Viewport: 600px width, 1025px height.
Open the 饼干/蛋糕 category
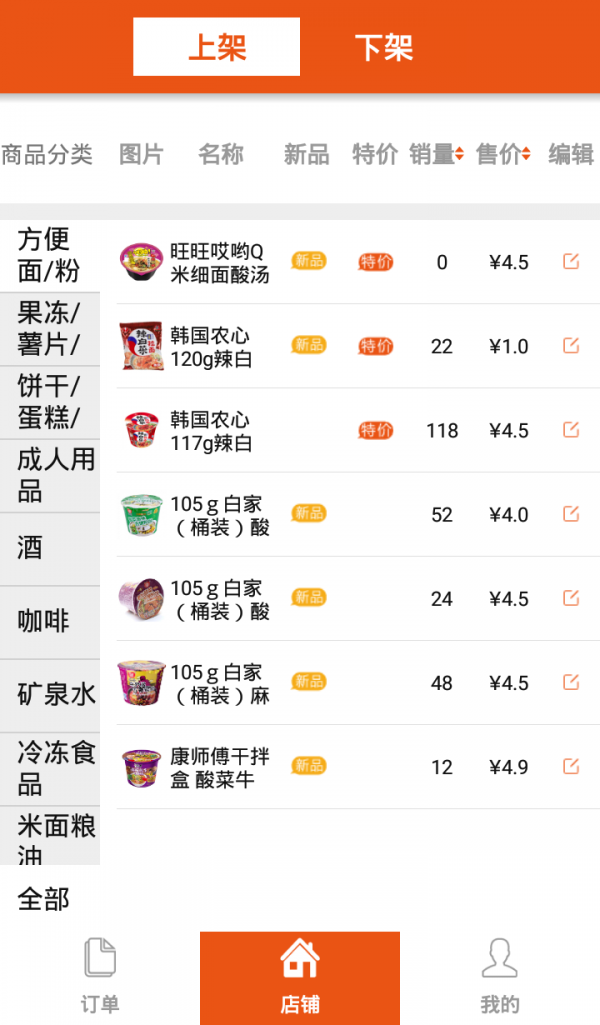[x=50, y=402]
